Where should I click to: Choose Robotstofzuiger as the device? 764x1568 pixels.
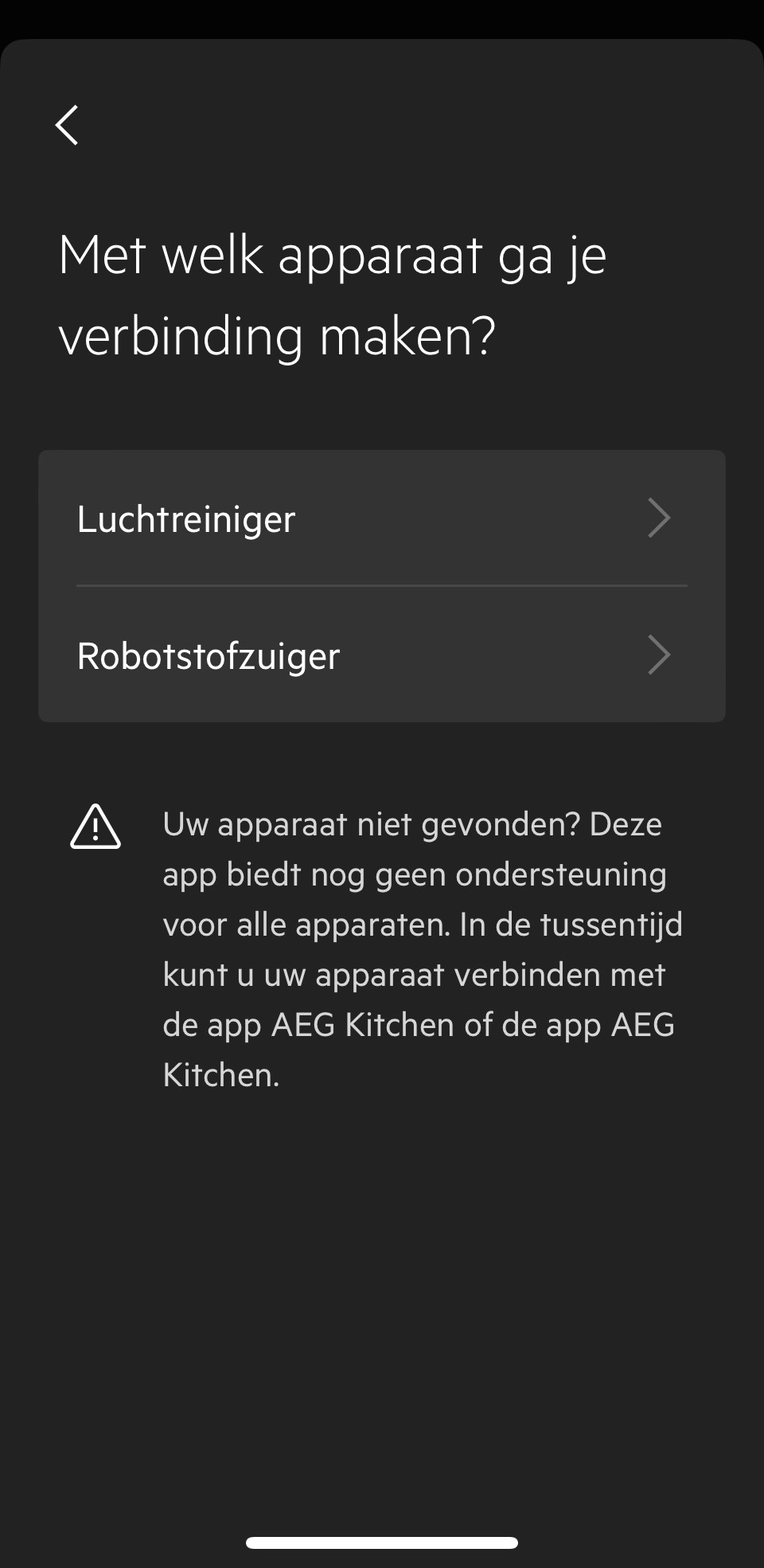pos(381,655)
